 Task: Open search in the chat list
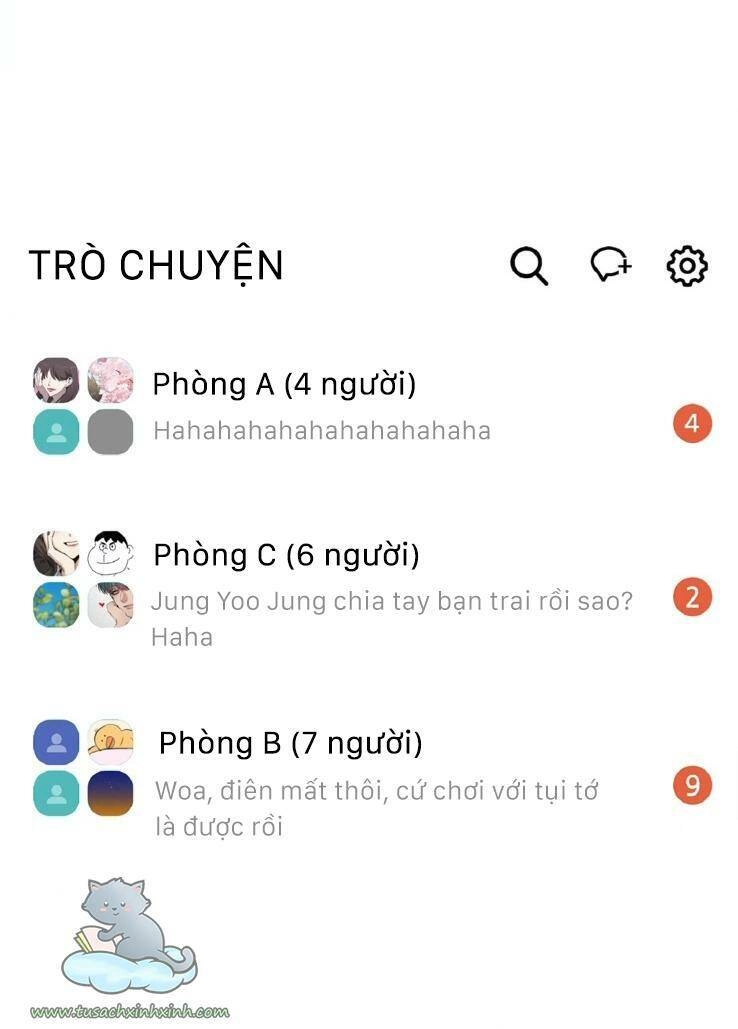click(528, 266)
